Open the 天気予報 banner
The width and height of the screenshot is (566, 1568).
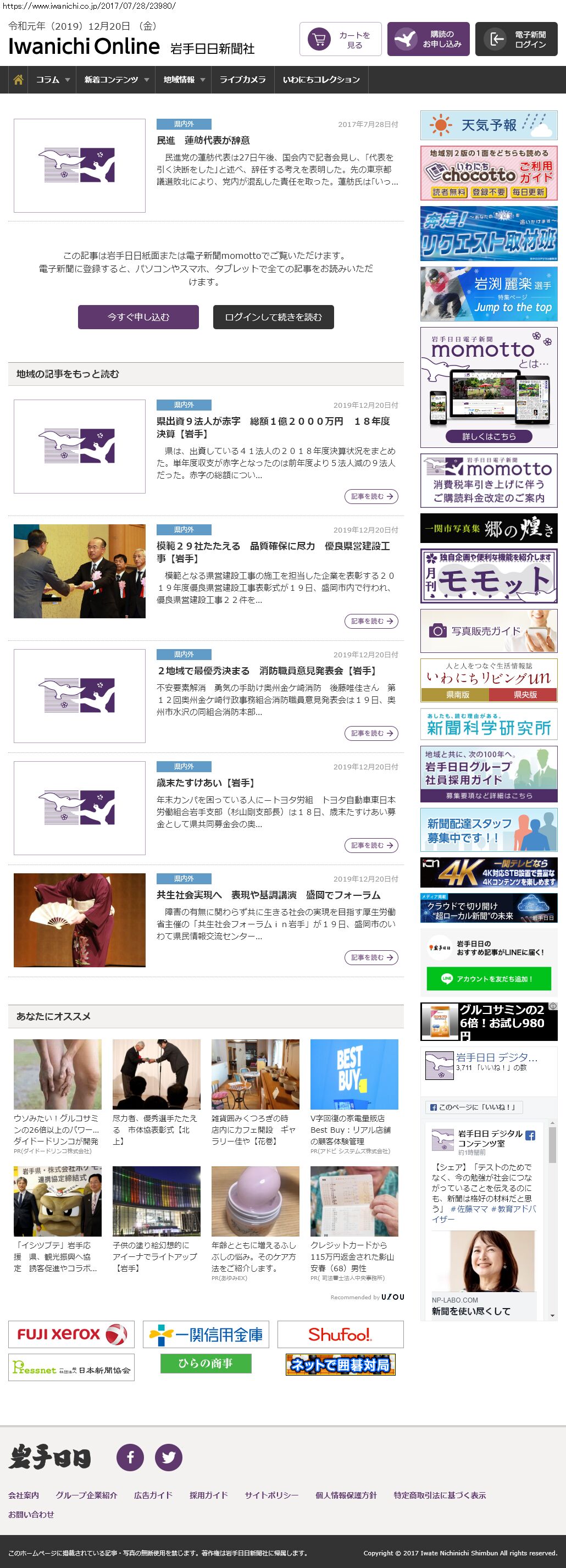[x=488, y=125]
